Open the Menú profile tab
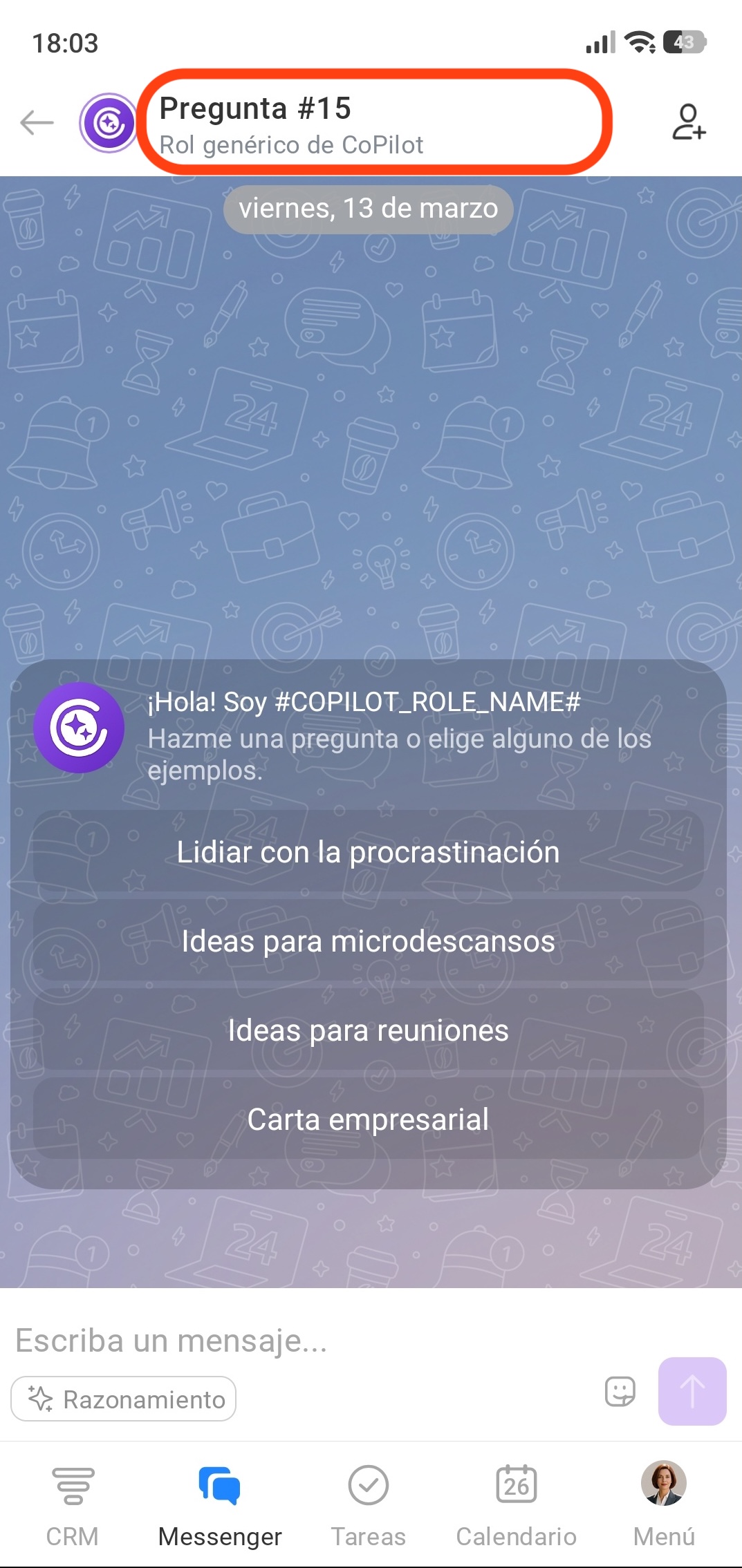 (x=664, y=1503)
